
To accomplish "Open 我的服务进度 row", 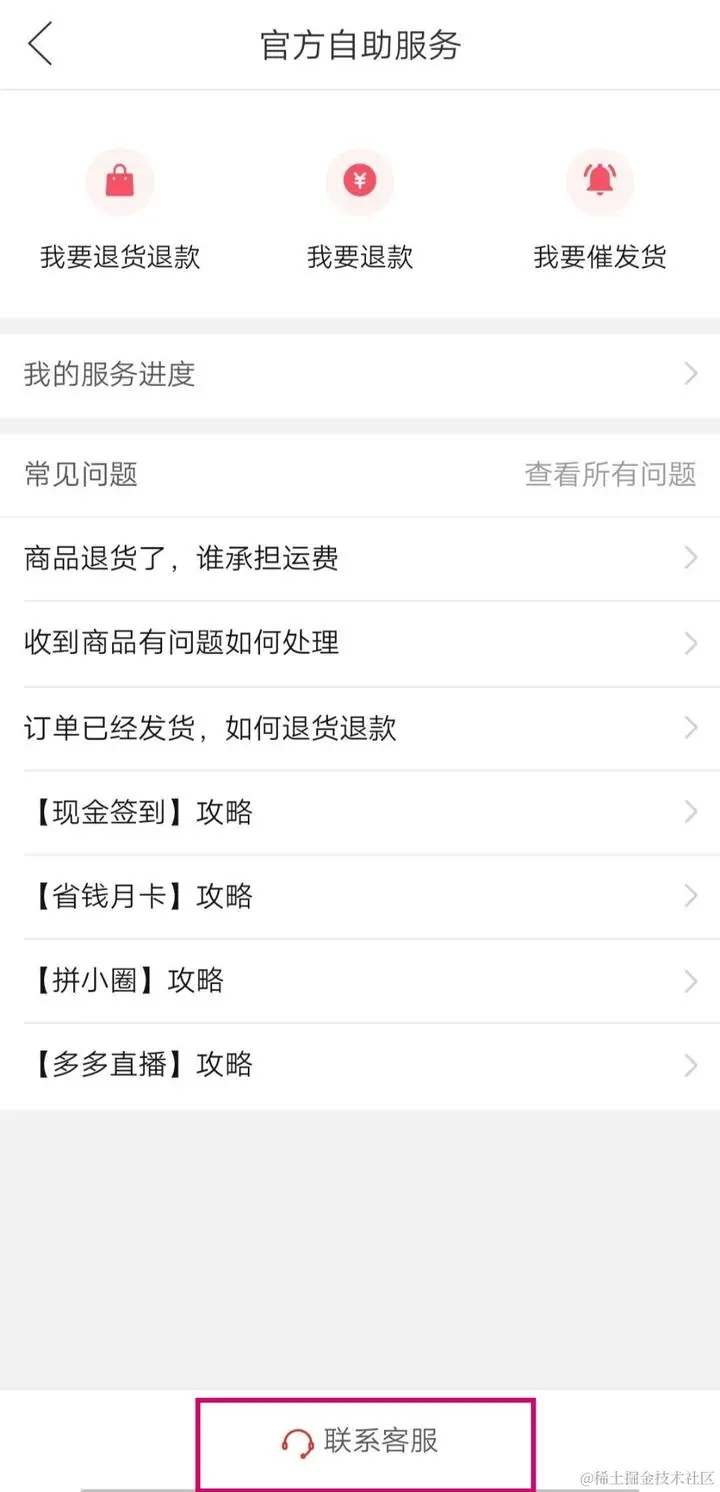I will (x=360, y=374).
